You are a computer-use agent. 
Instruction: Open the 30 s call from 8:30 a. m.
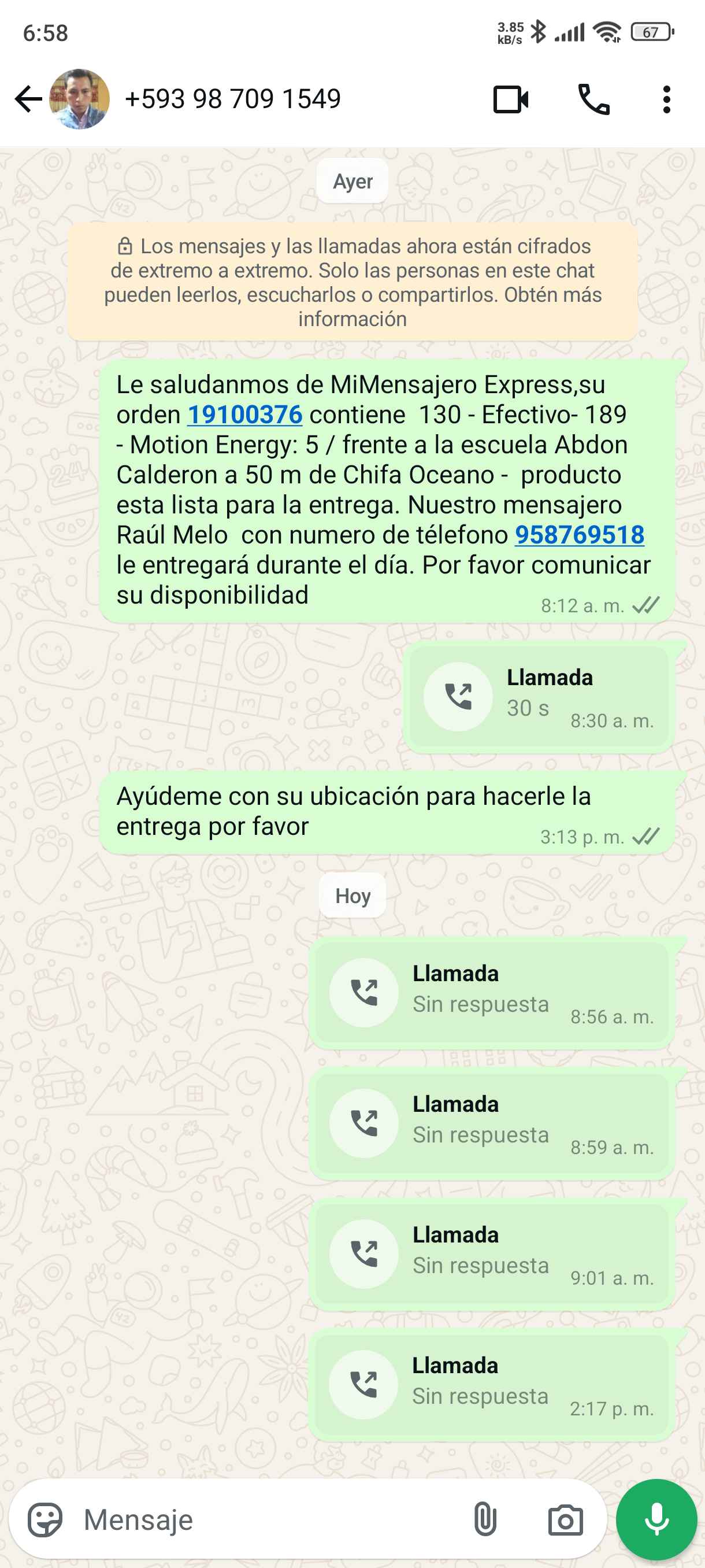coord(539,697)
